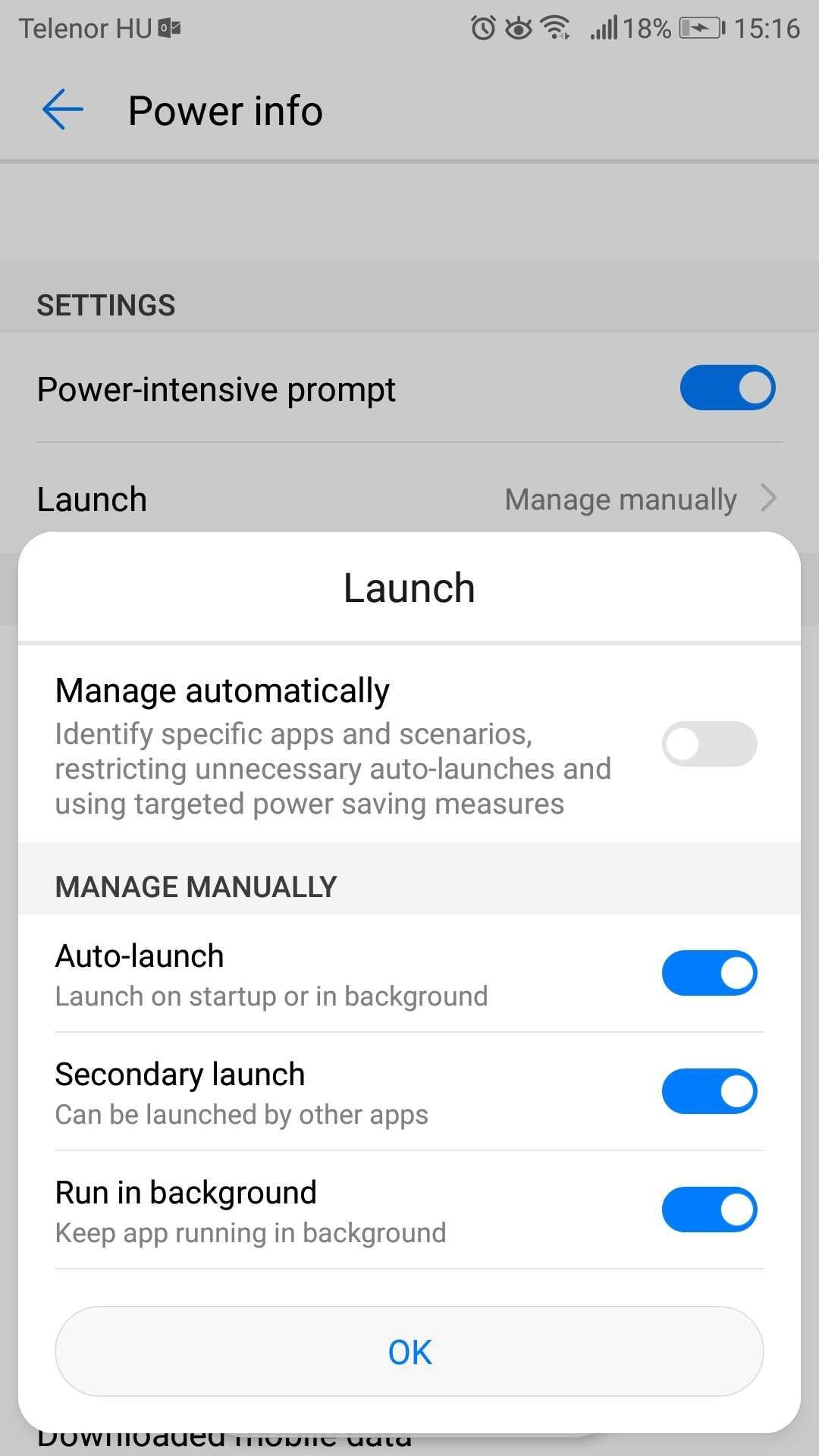
Task: Switch off Run in background
Action: (709, 1210)
